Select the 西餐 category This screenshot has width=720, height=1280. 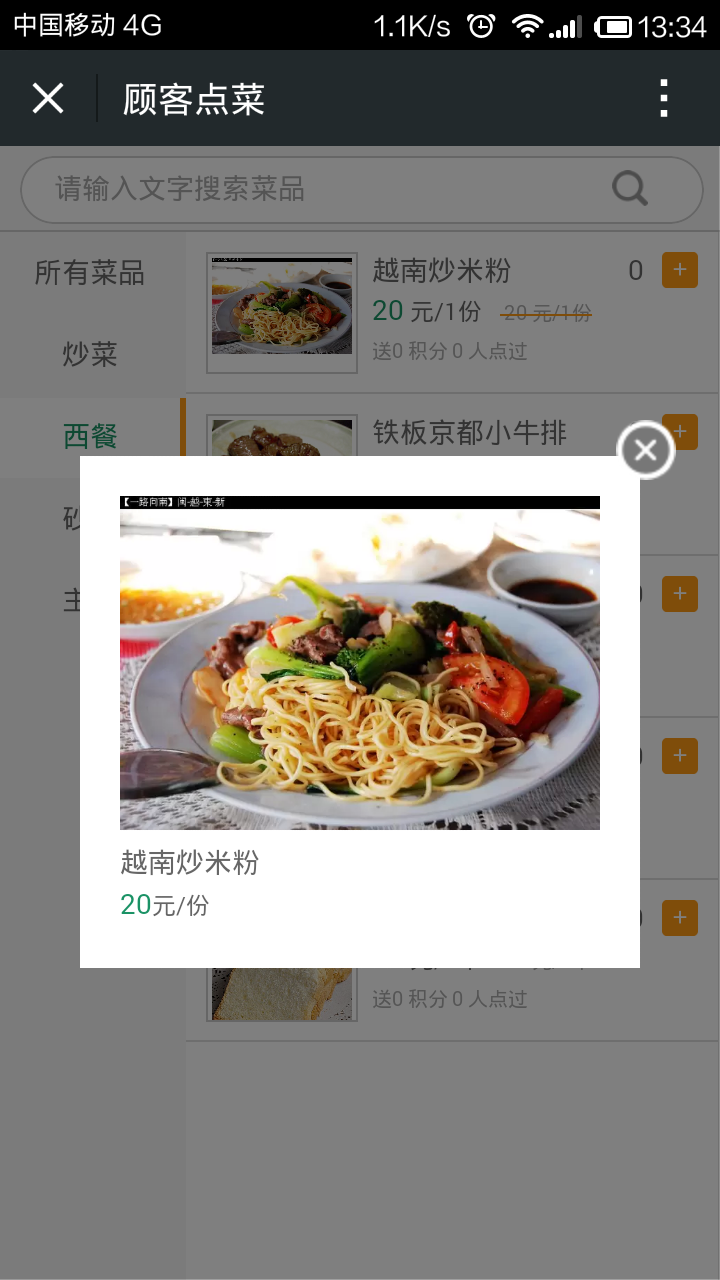pos(90,436)
